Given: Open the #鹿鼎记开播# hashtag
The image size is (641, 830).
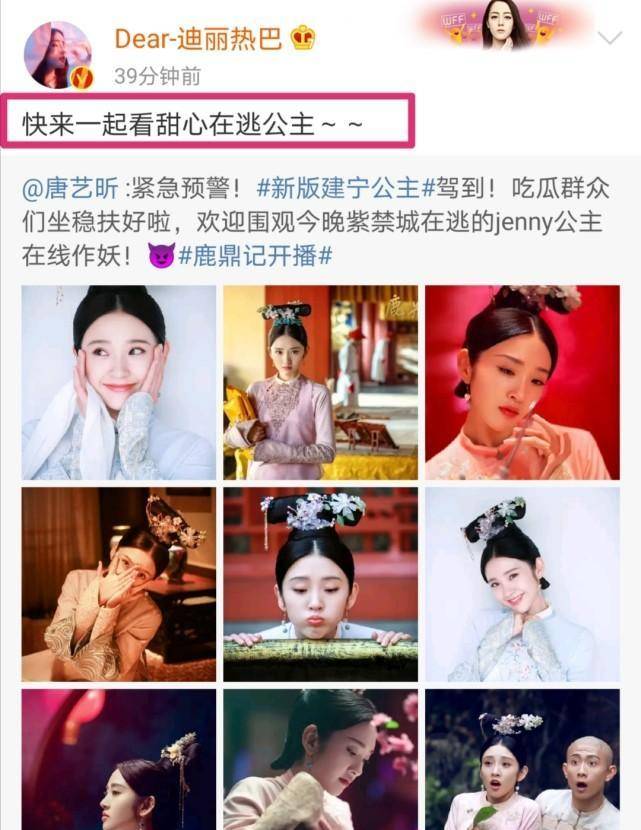Looking at the screenshot, I should pyautogui.click(x=255, y=256).
